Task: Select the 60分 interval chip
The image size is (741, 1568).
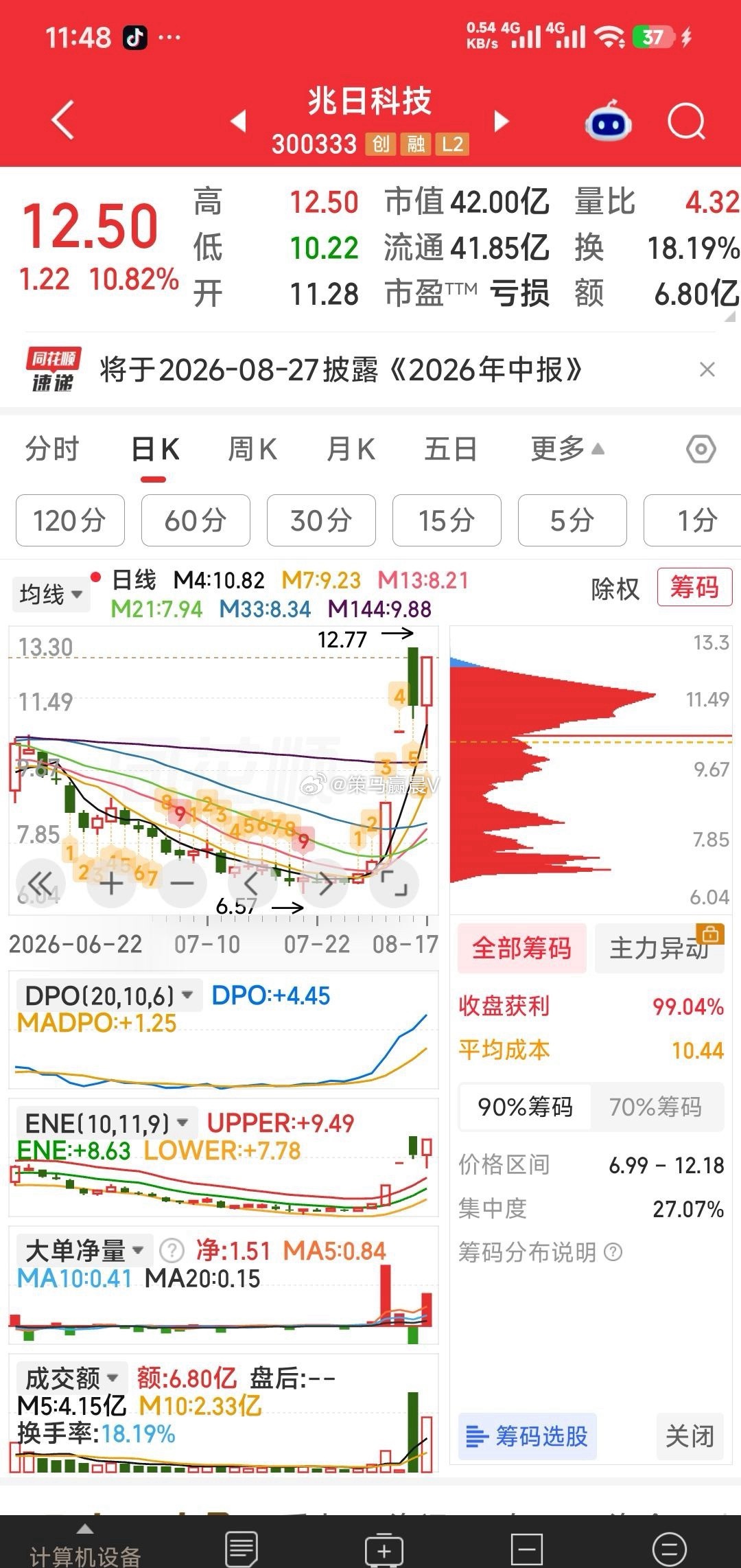Action: click(x=196, y=520)
